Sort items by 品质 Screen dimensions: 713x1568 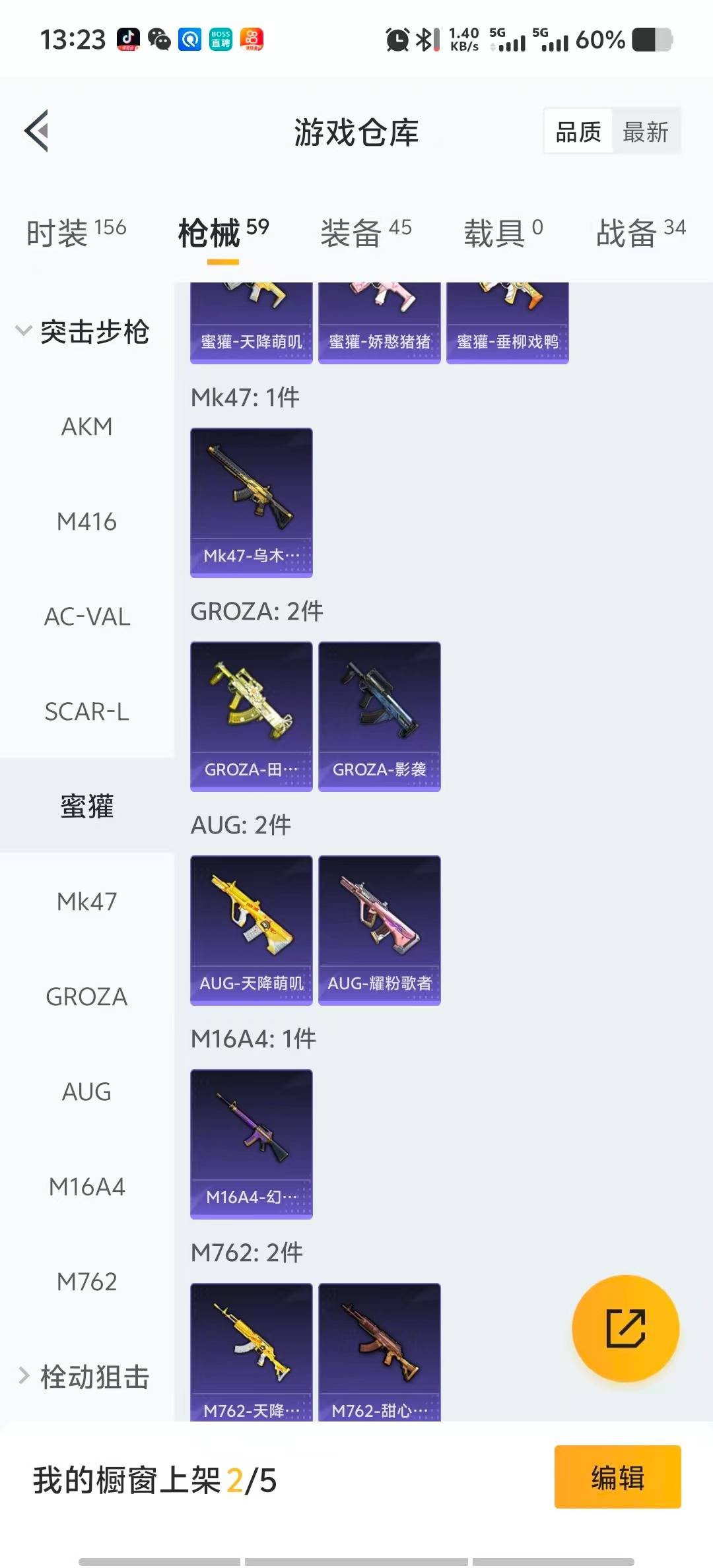tap(578, 132)
